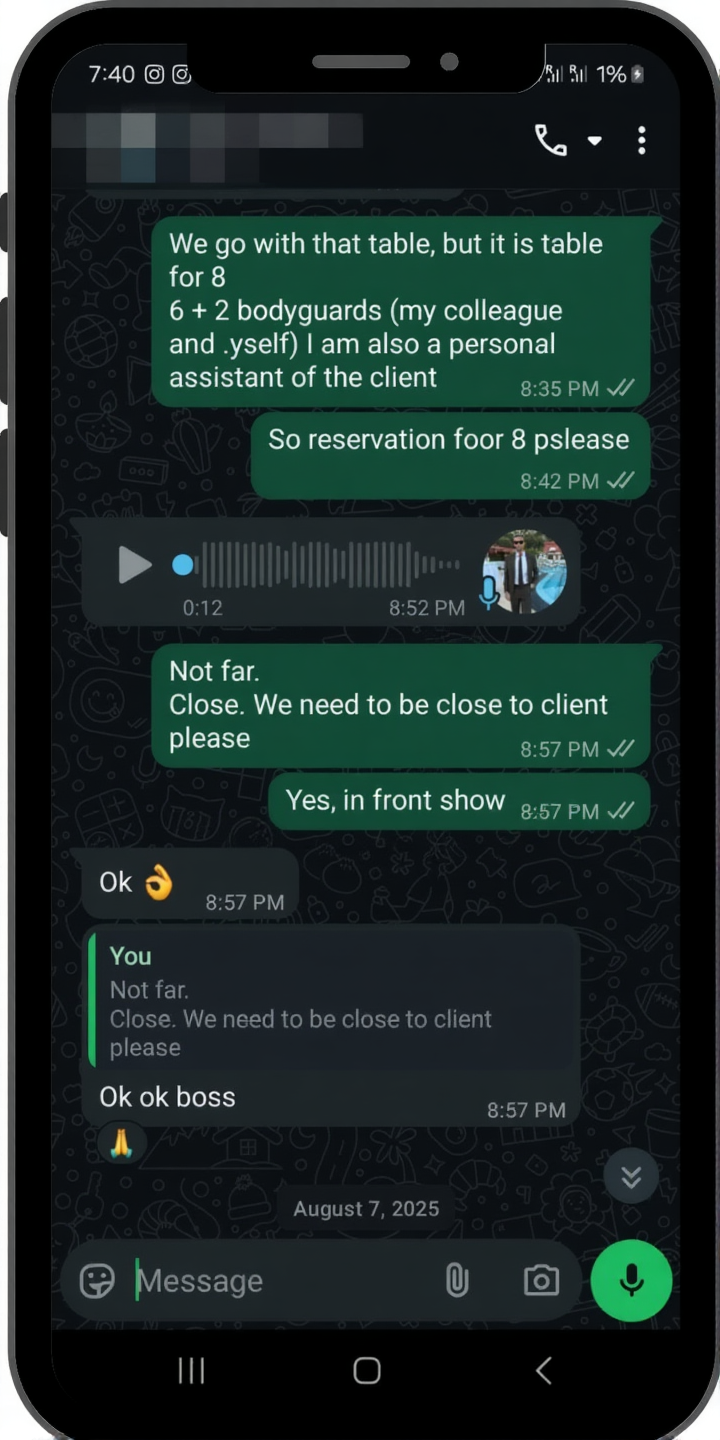Attach a file with the paperclip
The height and width of the screenshot is (1440, 720).
tap(456, 1281)
